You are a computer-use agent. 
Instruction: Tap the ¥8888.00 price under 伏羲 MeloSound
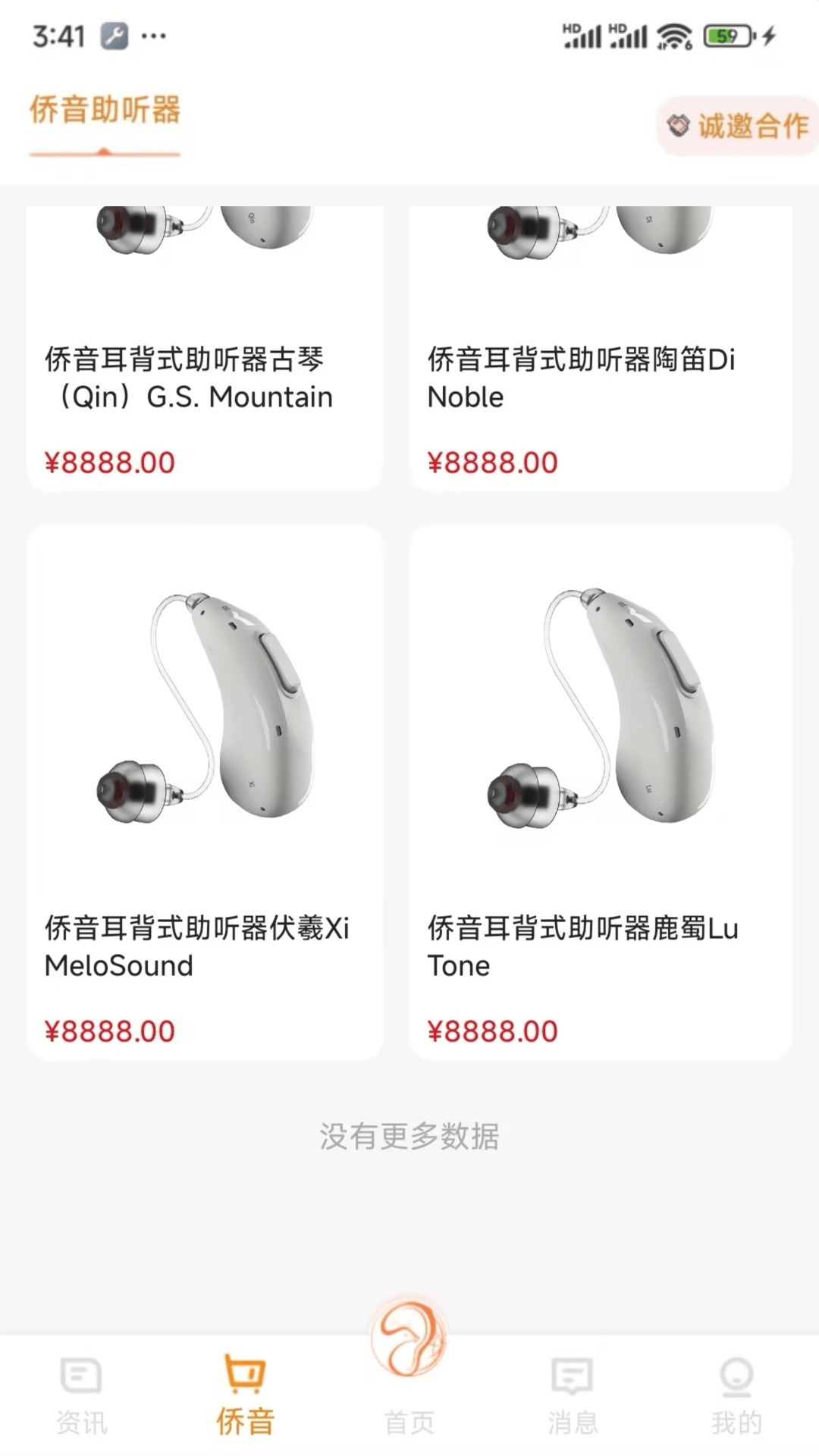pyautogui.click(x=108, y=1030)
